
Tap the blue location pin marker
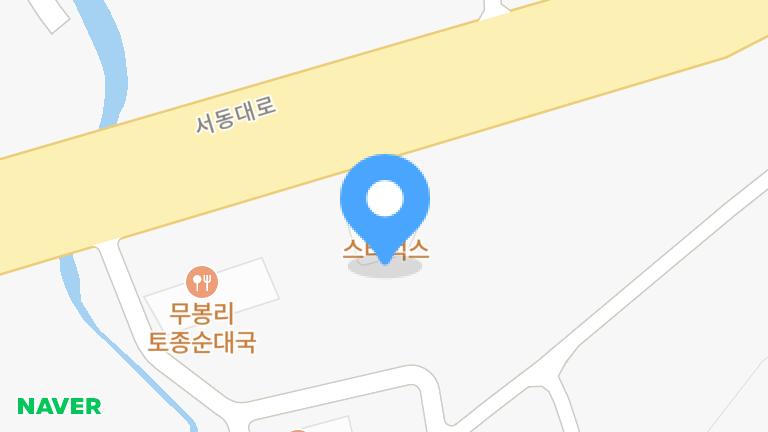click(385, 201)
